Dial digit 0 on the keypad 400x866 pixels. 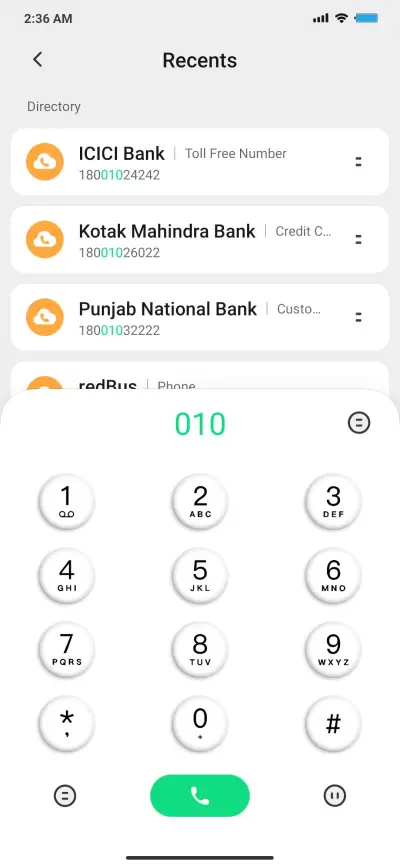point(200,724)
